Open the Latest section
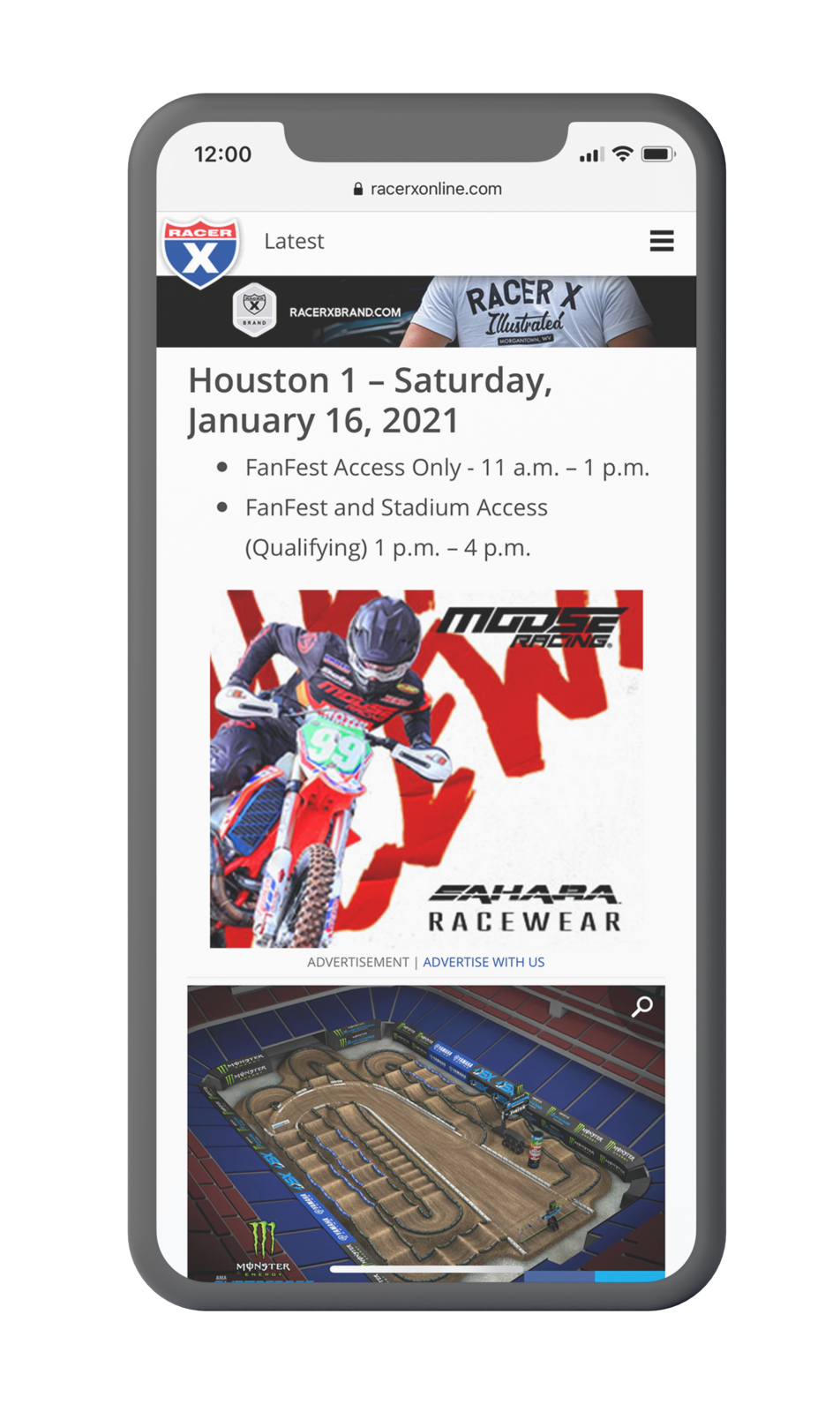This screenshot has height=1412, width=840. pos(294,241)
